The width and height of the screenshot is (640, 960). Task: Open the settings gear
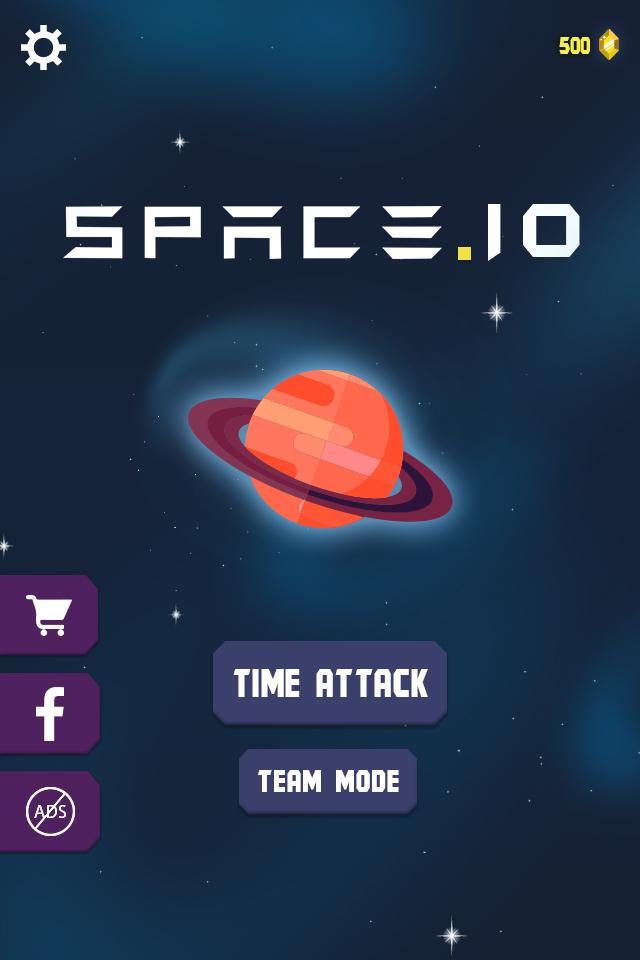pyautogui.click(x=43, y=47)
